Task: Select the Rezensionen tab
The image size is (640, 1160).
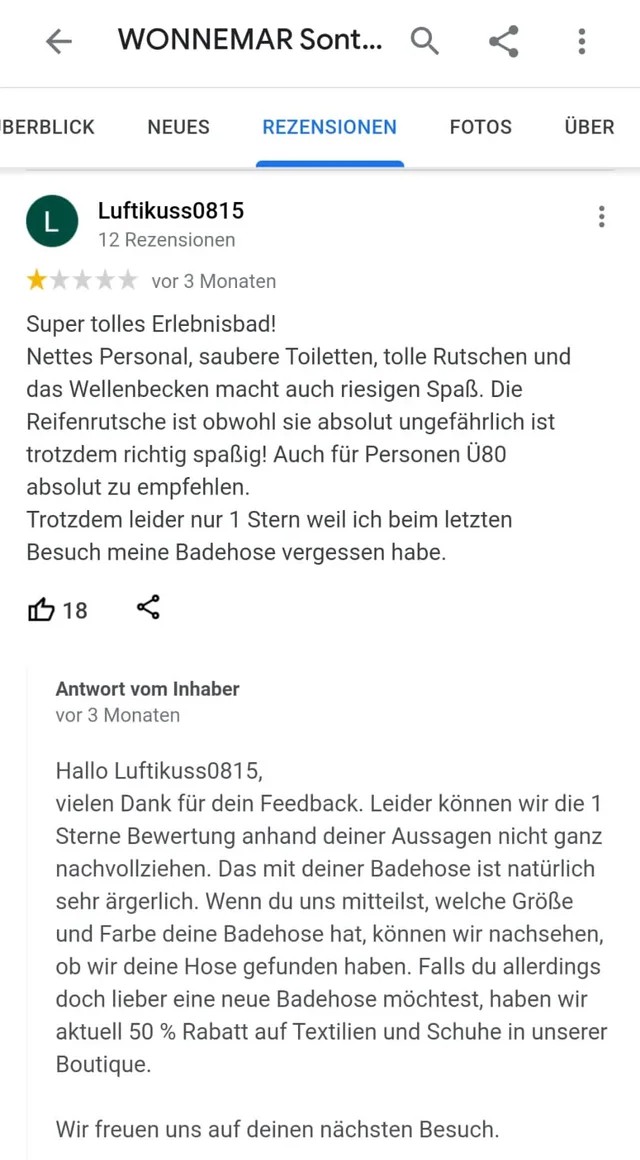Action: click(x=329, y=127)
